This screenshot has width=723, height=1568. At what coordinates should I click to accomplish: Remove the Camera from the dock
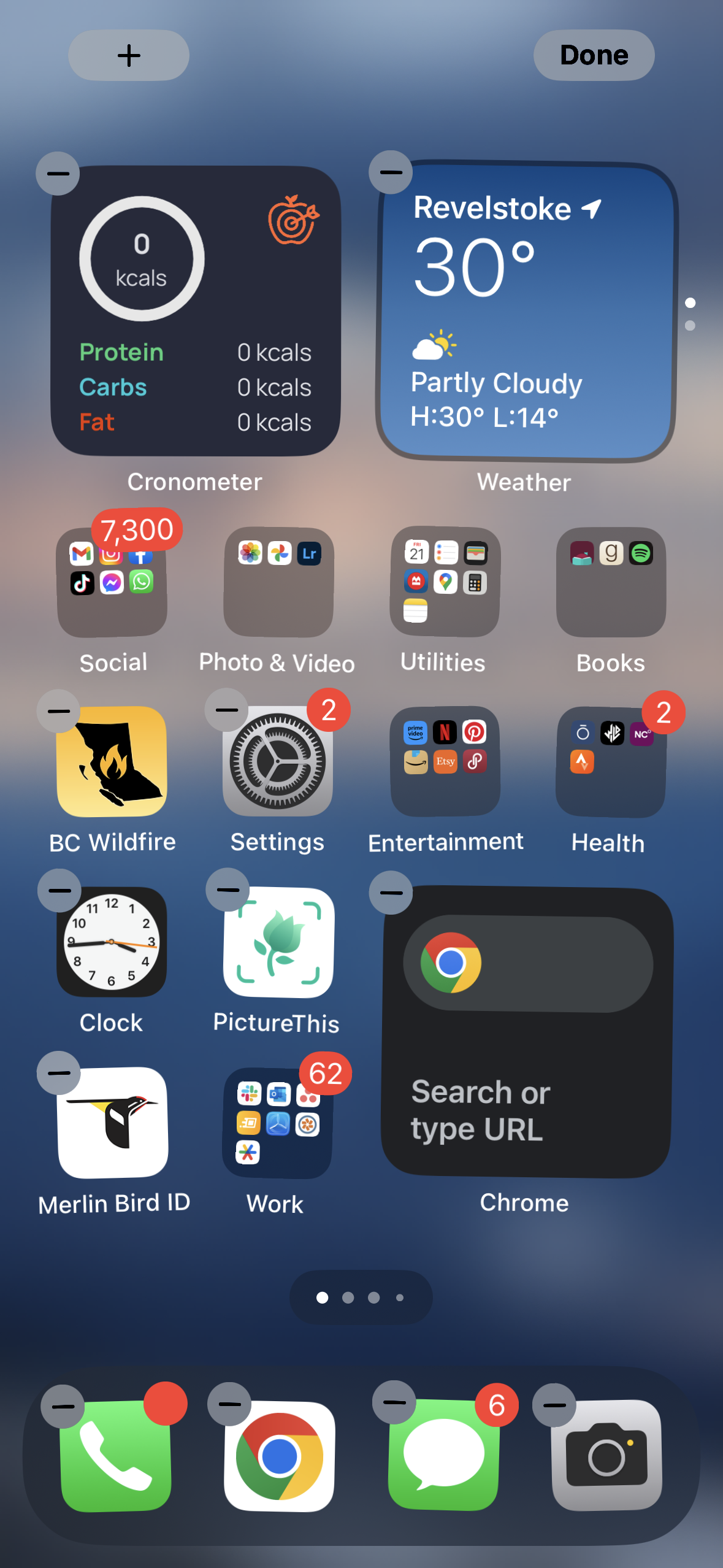click(x=554, y=1405)
